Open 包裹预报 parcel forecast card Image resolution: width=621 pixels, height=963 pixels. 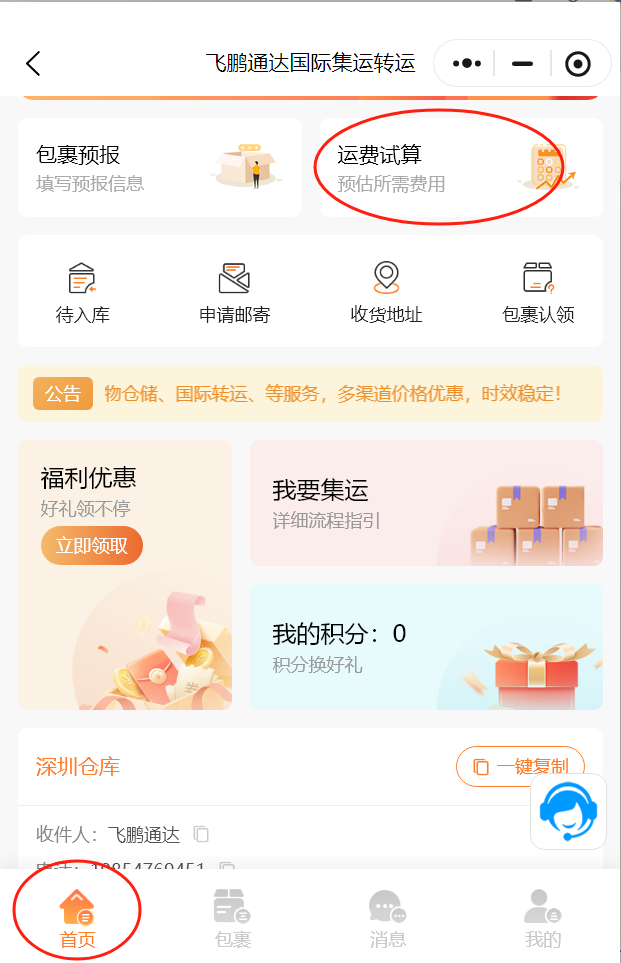pyautogui.click(x=159, y=168)
